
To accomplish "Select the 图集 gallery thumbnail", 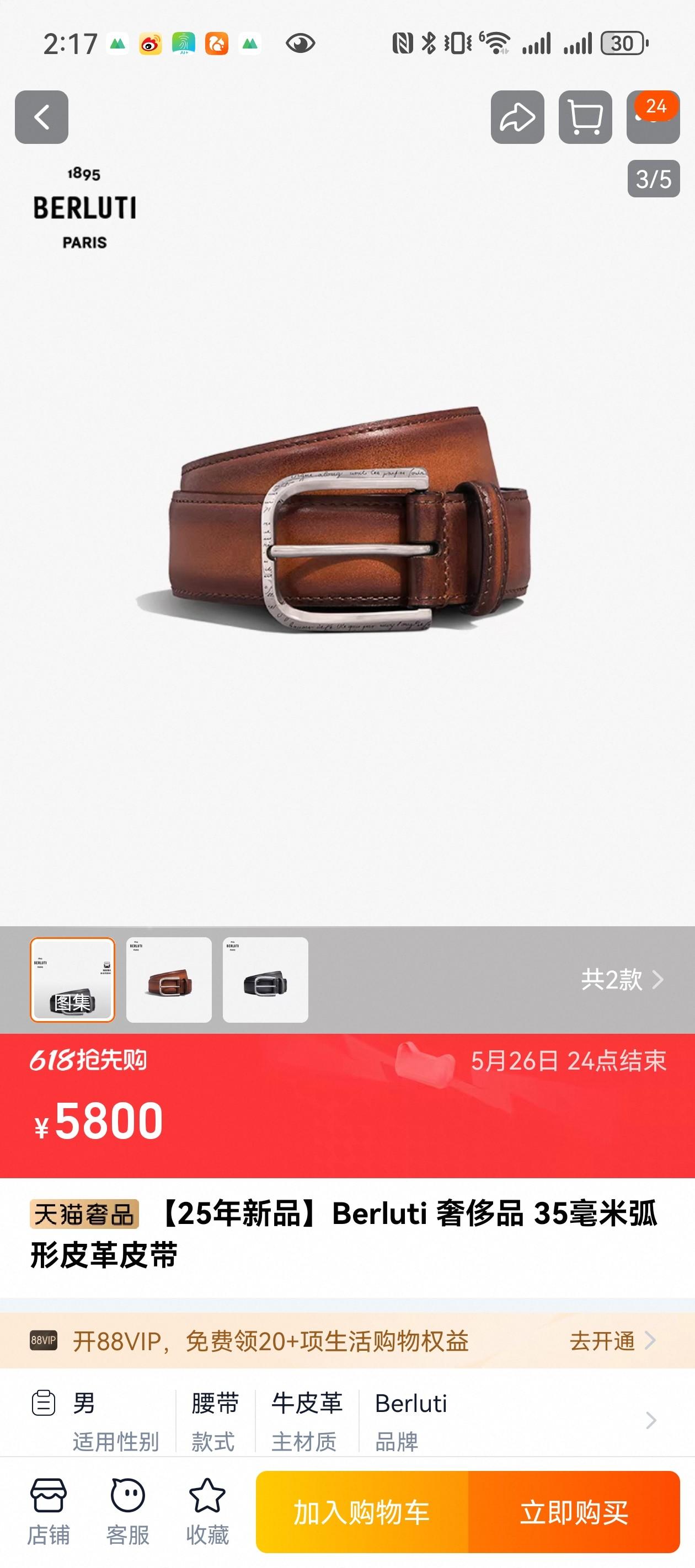I will click(x=72, y=979).
